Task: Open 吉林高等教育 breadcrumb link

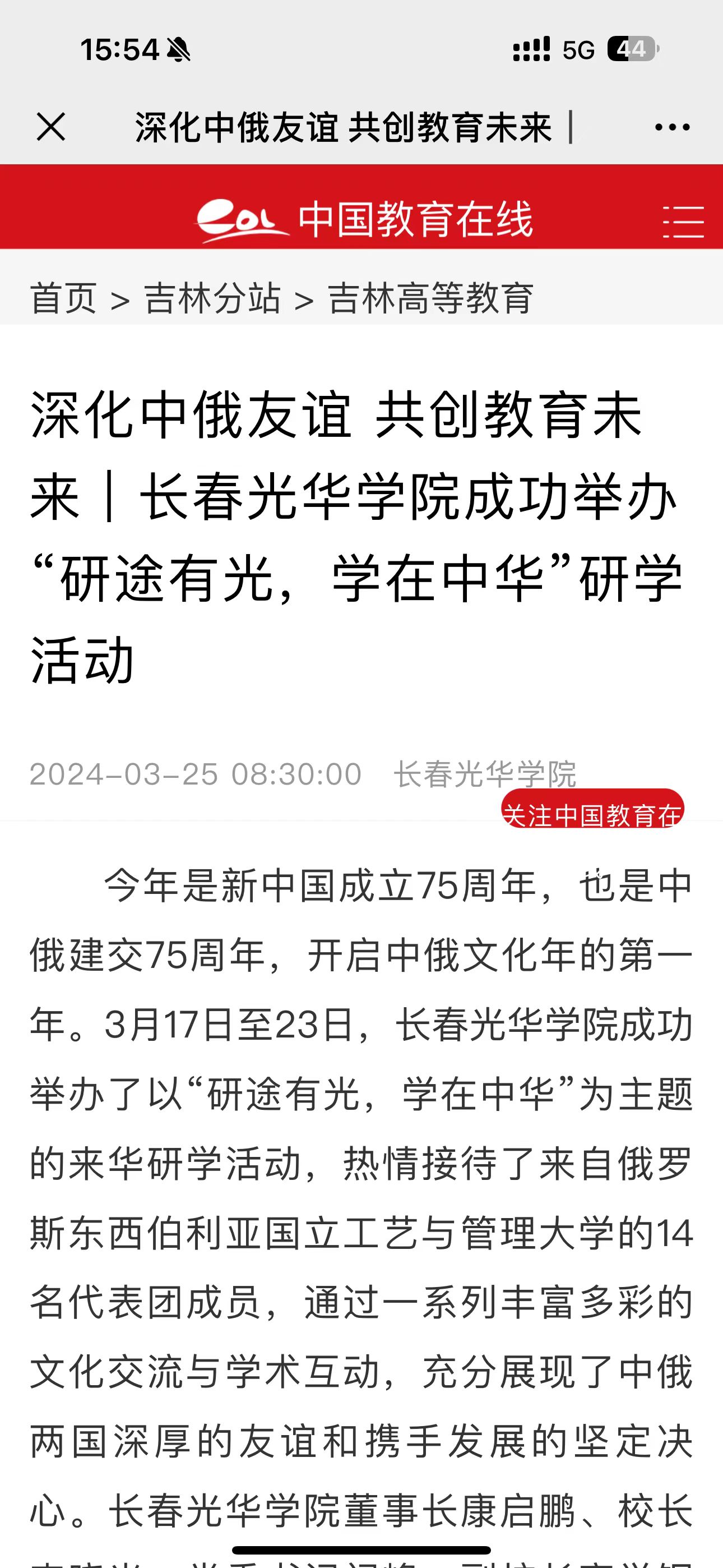Action: [431, 298]
